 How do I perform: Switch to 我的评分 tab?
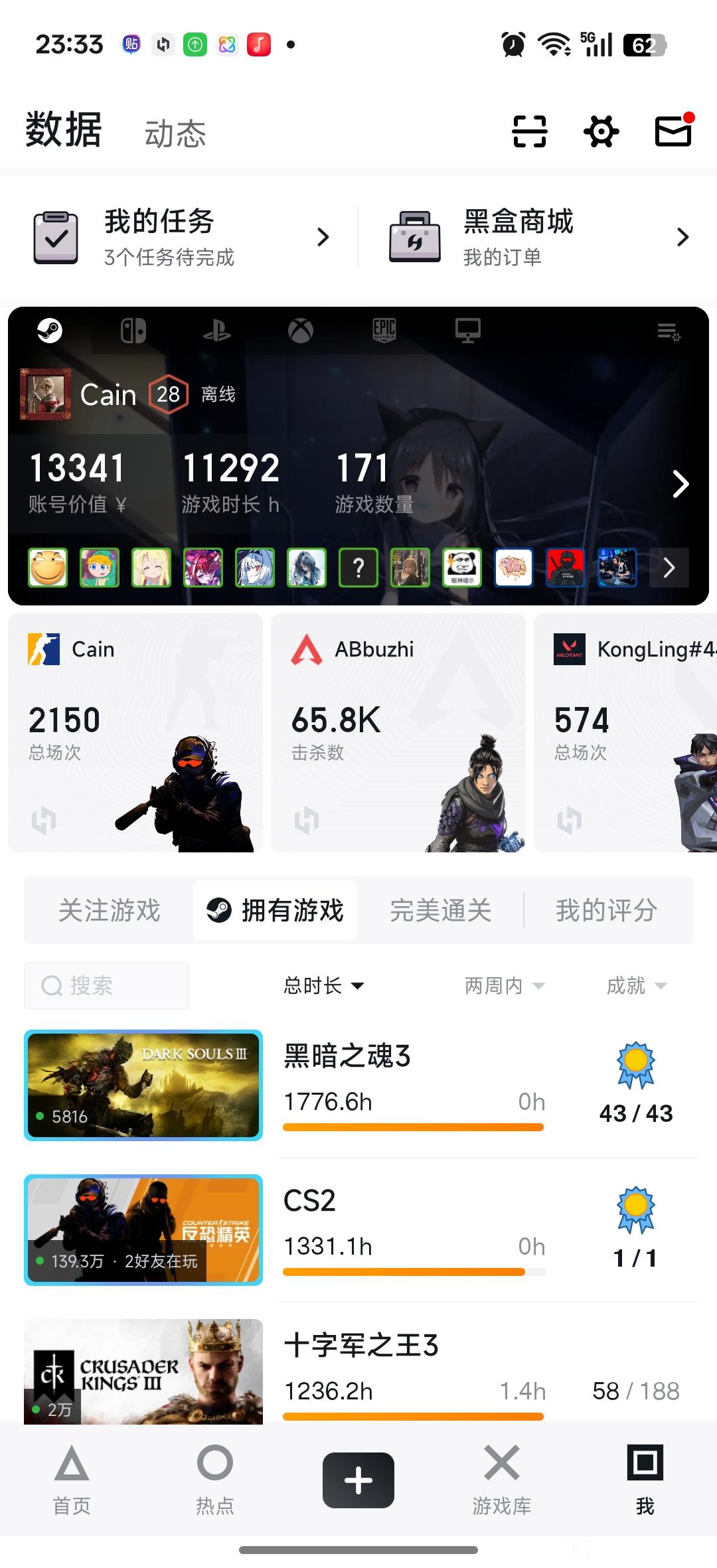[x=606, y=910]
